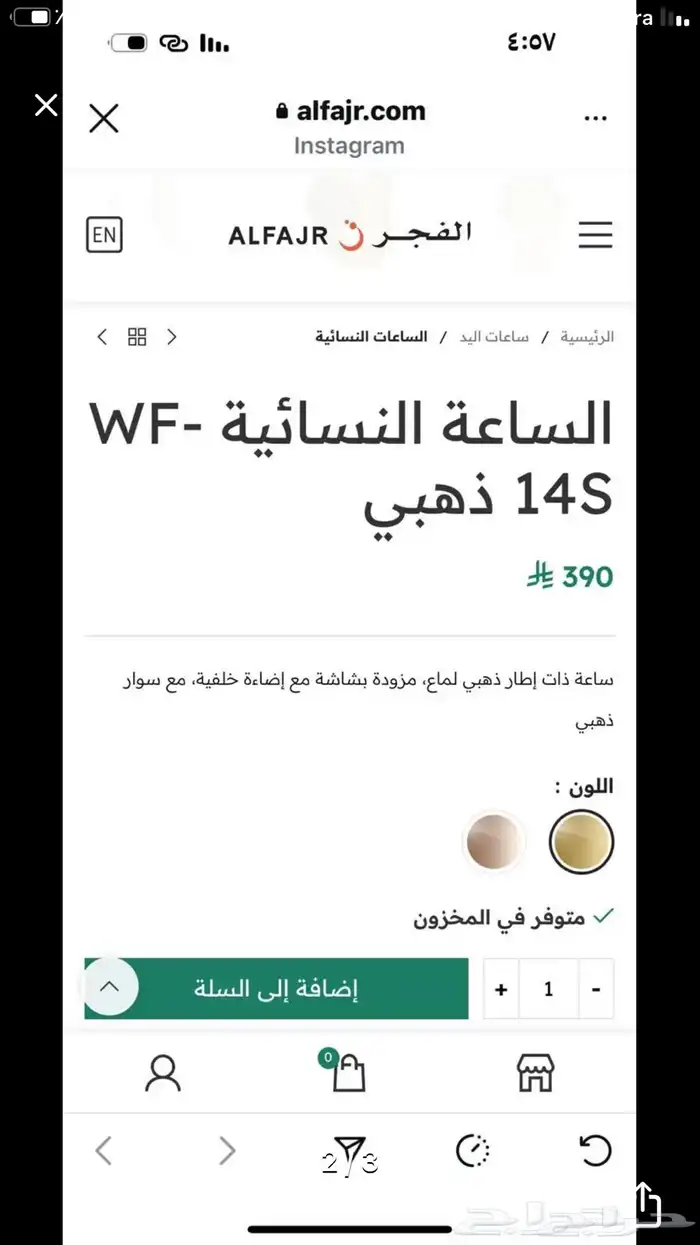This screenshot has height=1245, width=700.
Task: Decrease quantity with the minus button
Action: [596, 989]
